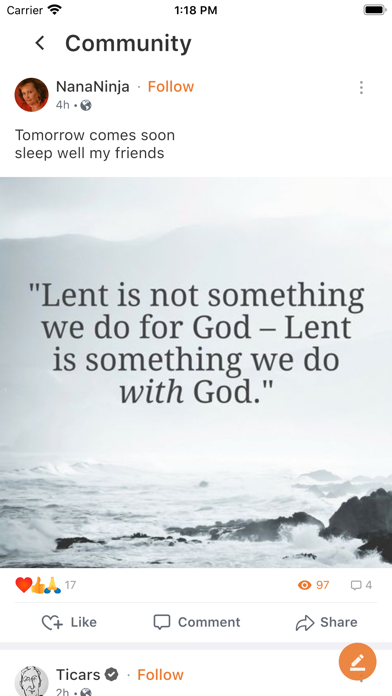
Task: Compose a new post with the pencil button
Action: pyautogui.click(x=357, y=661)
